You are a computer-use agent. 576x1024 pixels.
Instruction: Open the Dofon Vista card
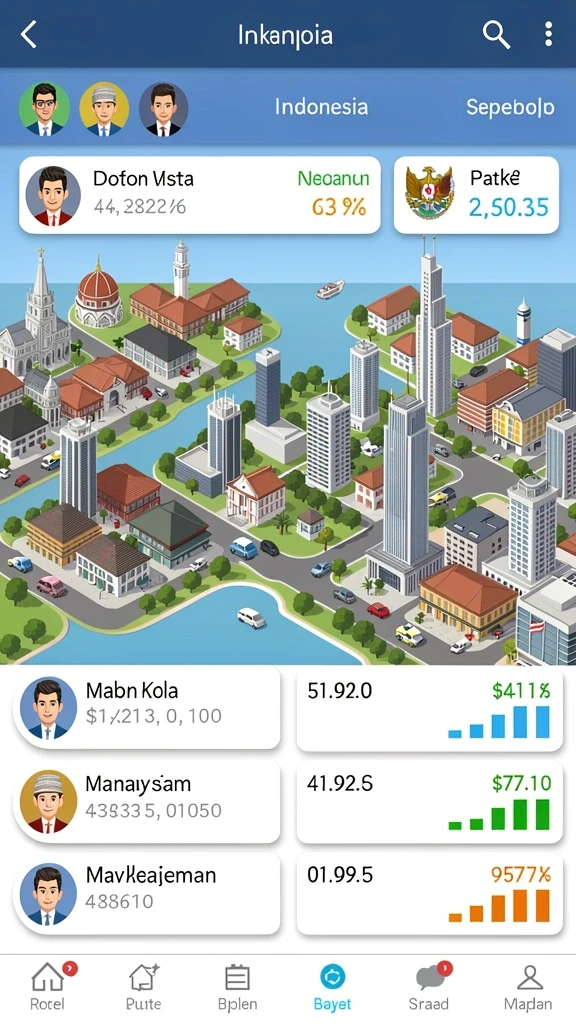click(x=200, y=195)
